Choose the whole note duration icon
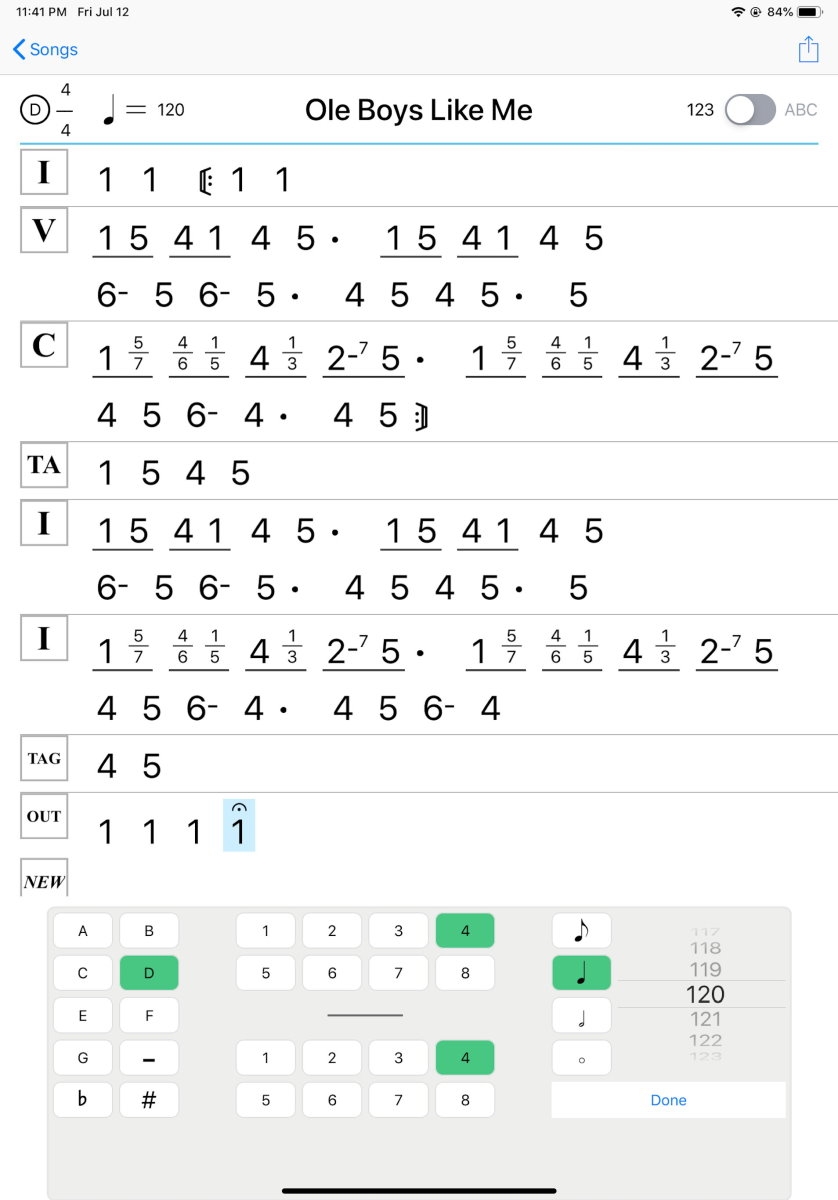 point(581,1057)
